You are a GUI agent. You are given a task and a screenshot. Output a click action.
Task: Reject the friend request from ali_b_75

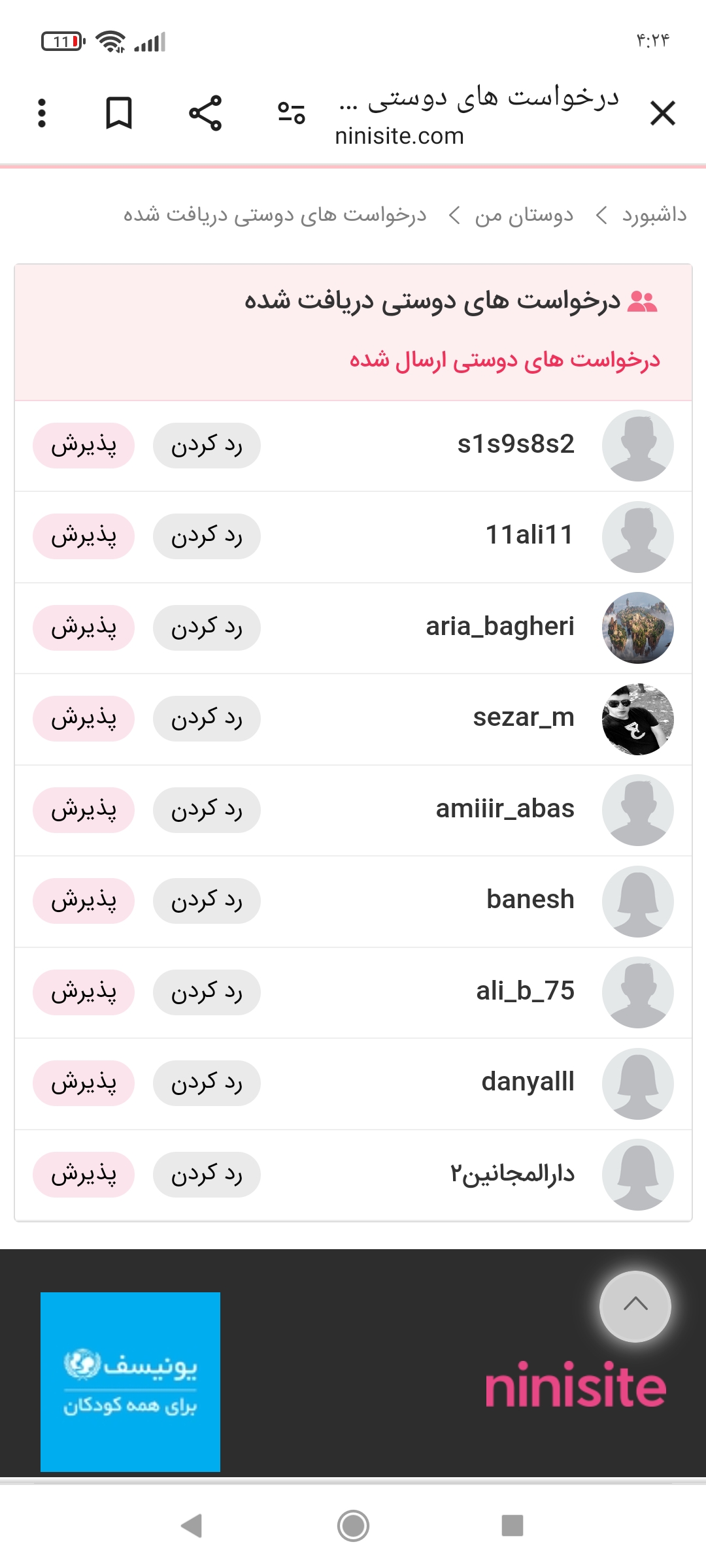(x=207, y=992)
